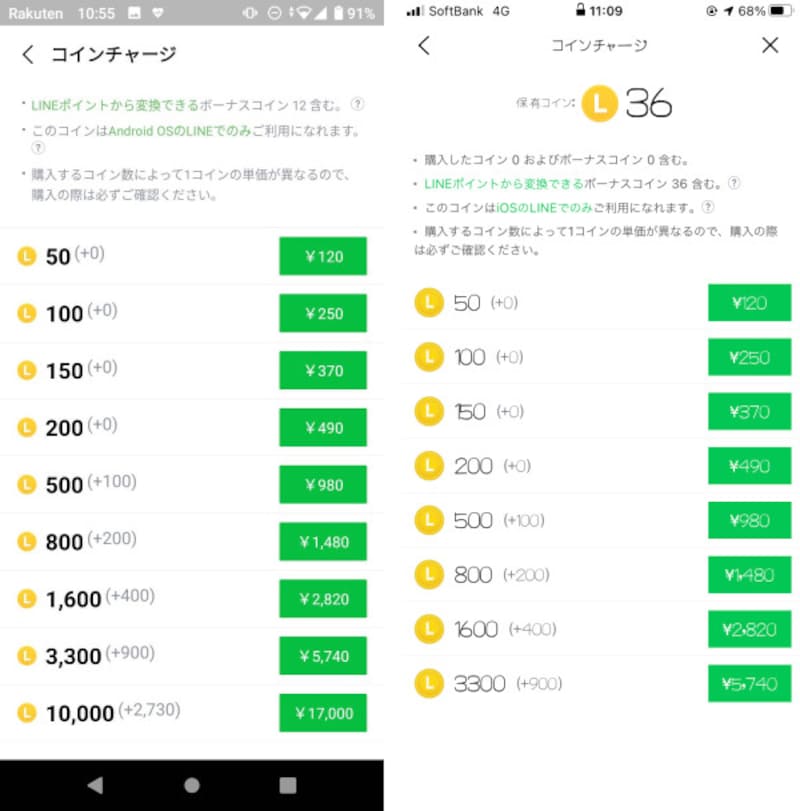Tap the back chevron on the iOS screen
Viewport: 800px width, 811px height.
coord(425,46)
